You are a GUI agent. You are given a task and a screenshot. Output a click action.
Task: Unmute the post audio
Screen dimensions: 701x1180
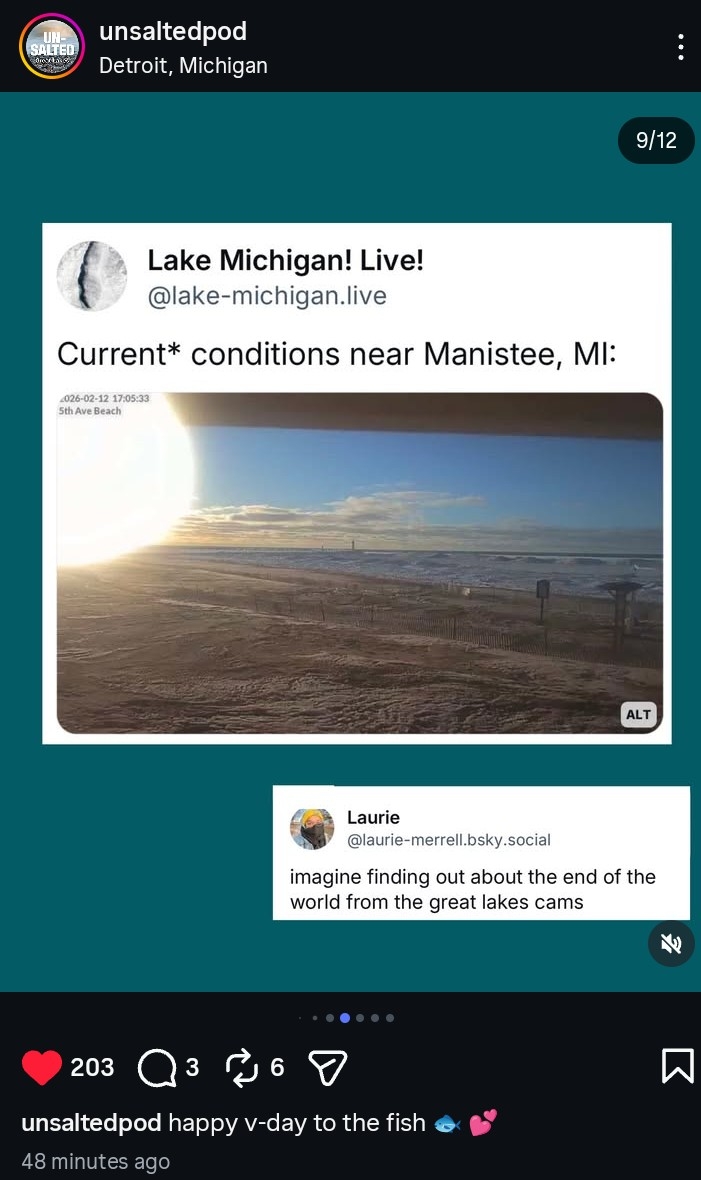671,944
